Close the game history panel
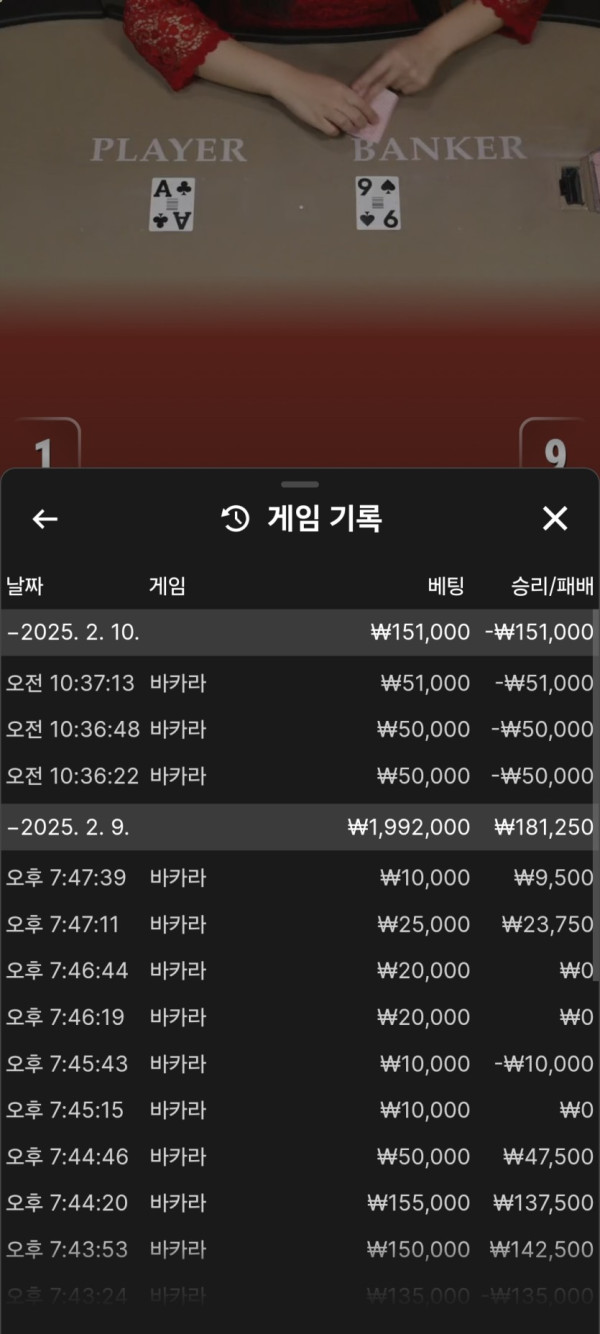 click(554, 518)
